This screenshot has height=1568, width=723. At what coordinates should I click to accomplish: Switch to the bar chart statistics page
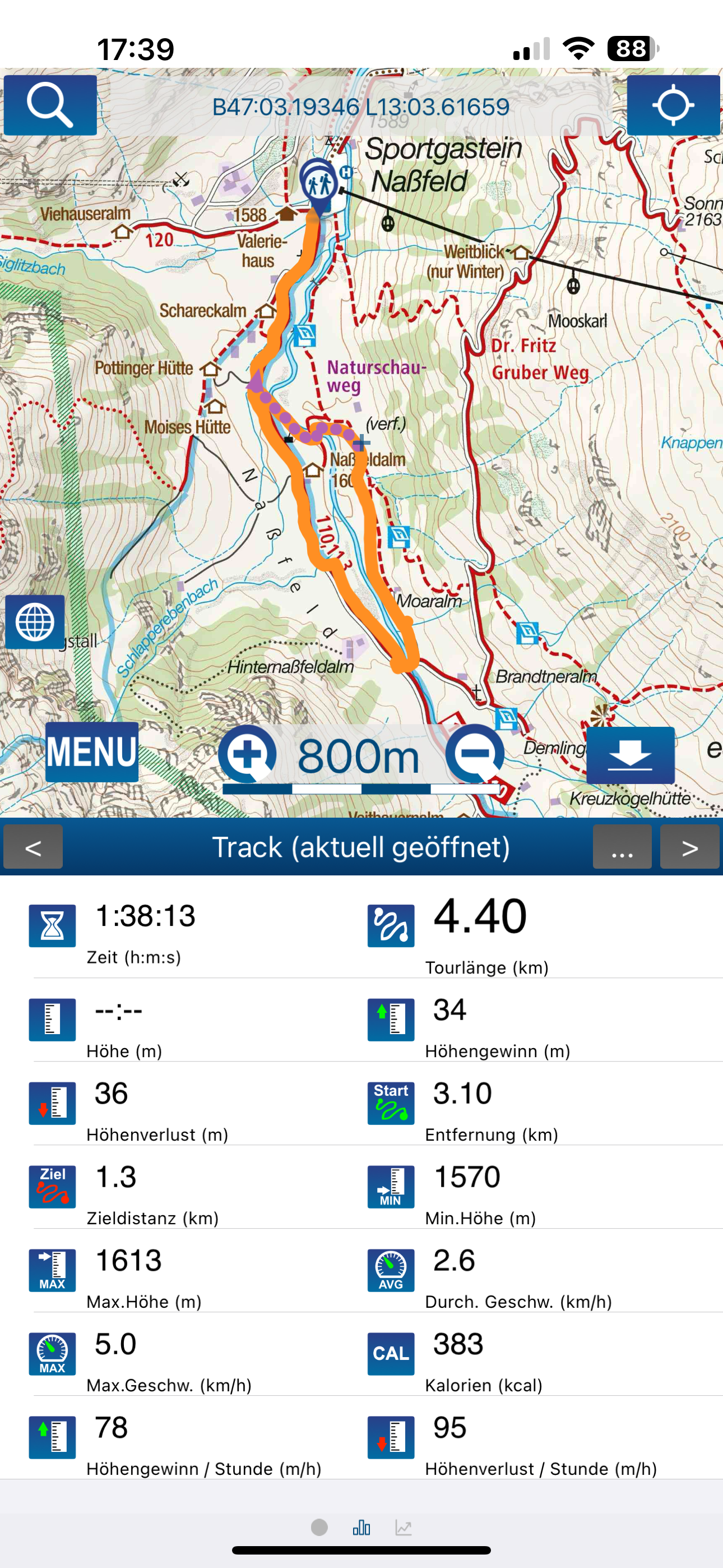361,1527
